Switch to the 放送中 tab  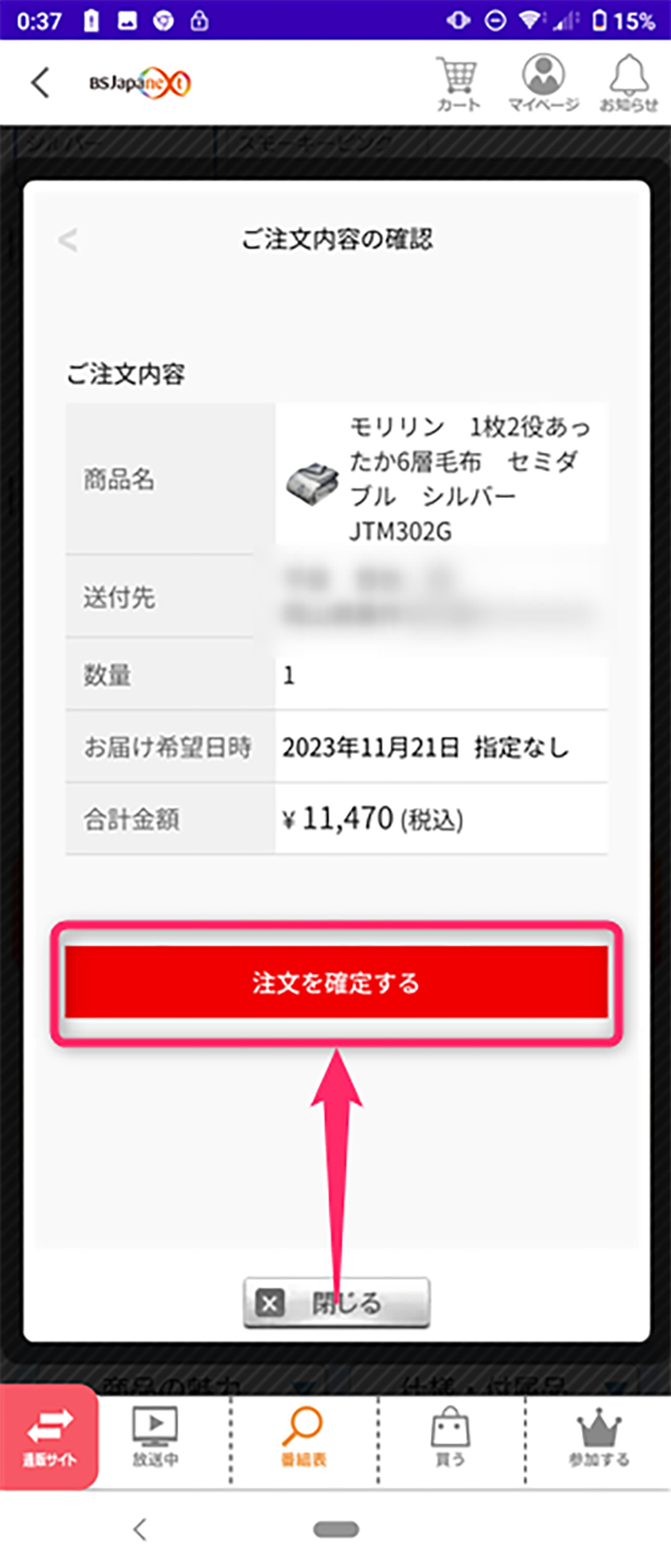[155, 1438]
